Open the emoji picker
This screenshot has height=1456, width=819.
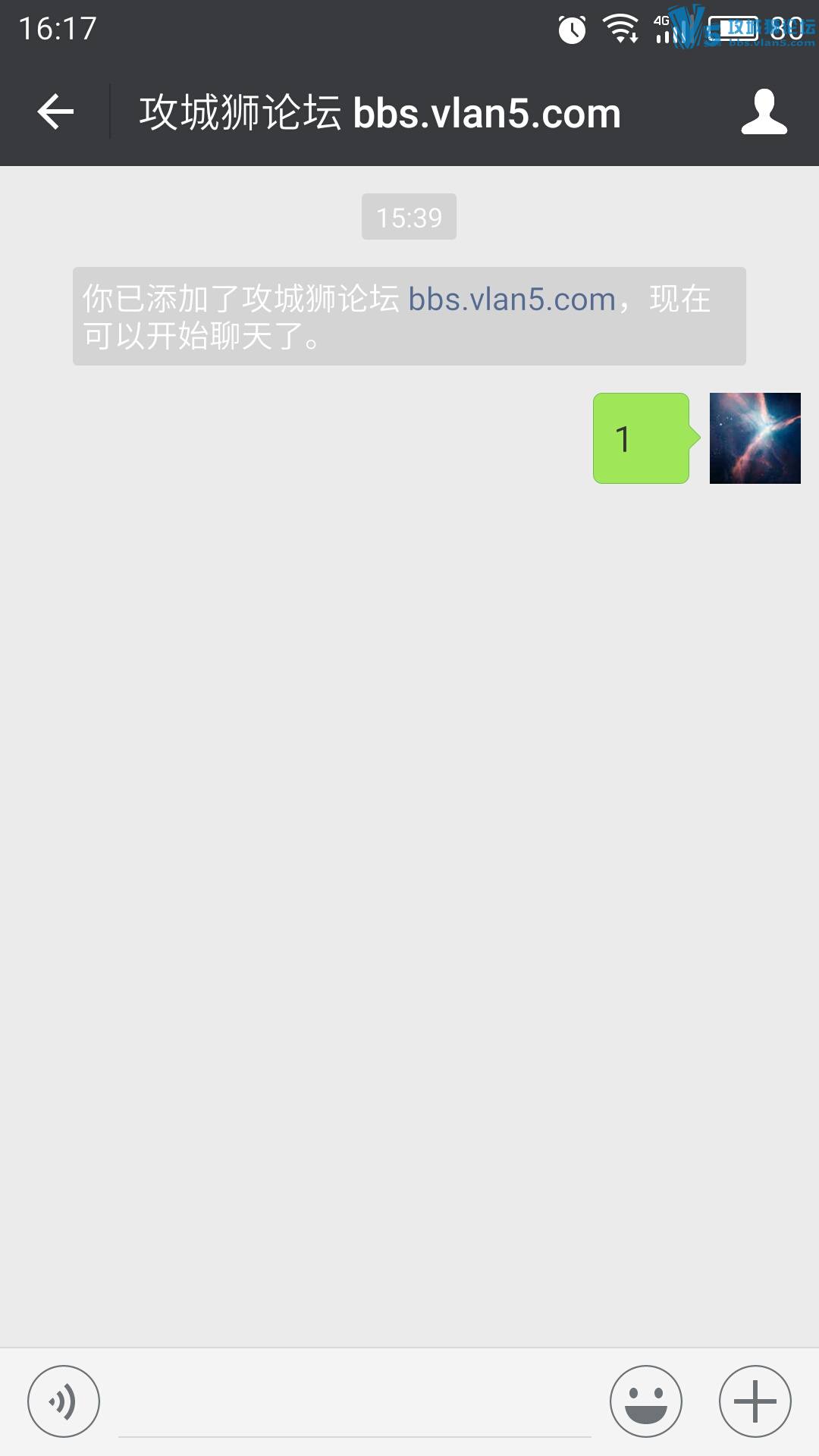pos(646,1401)
